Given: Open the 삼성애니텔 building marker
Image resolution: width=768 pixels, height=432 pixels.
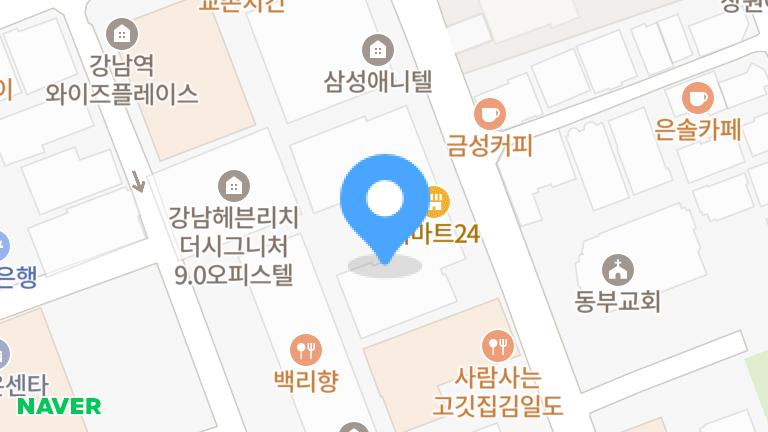Looking at the screenshot, I should [x=377, y=48].
